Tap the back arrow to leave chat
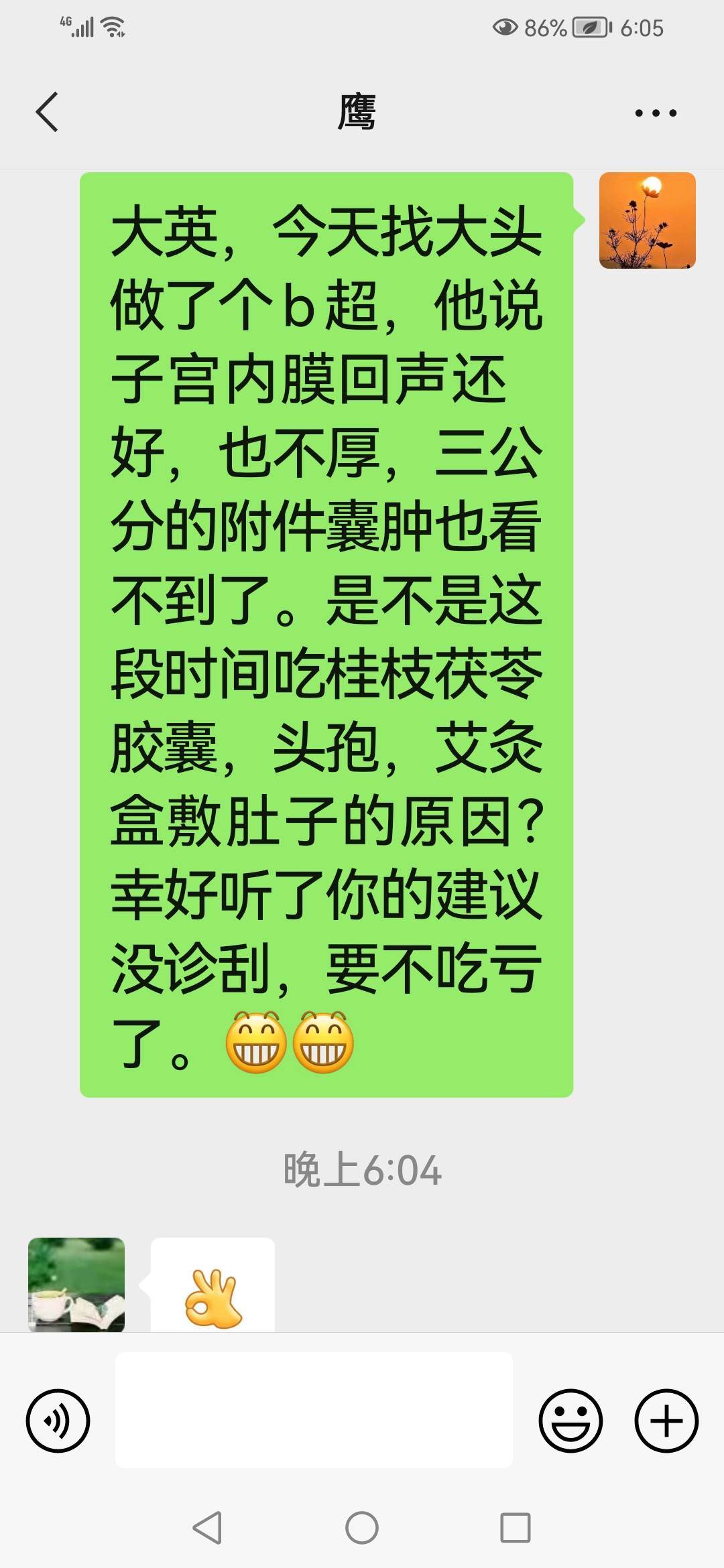724x1568 pixels. 45,111
